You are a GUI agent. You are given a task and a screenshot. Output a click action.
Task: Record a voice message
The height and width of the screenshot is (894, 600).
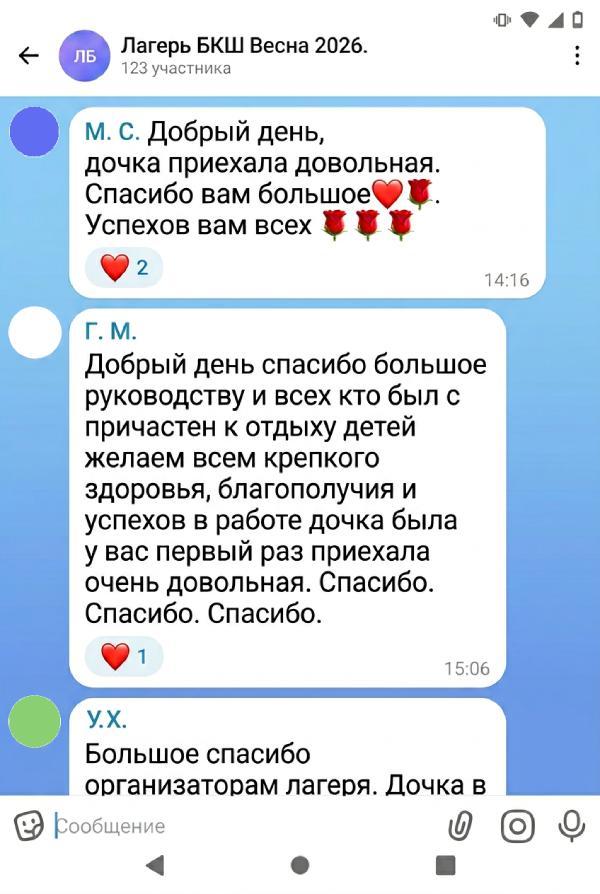click(x=572, y=826)
